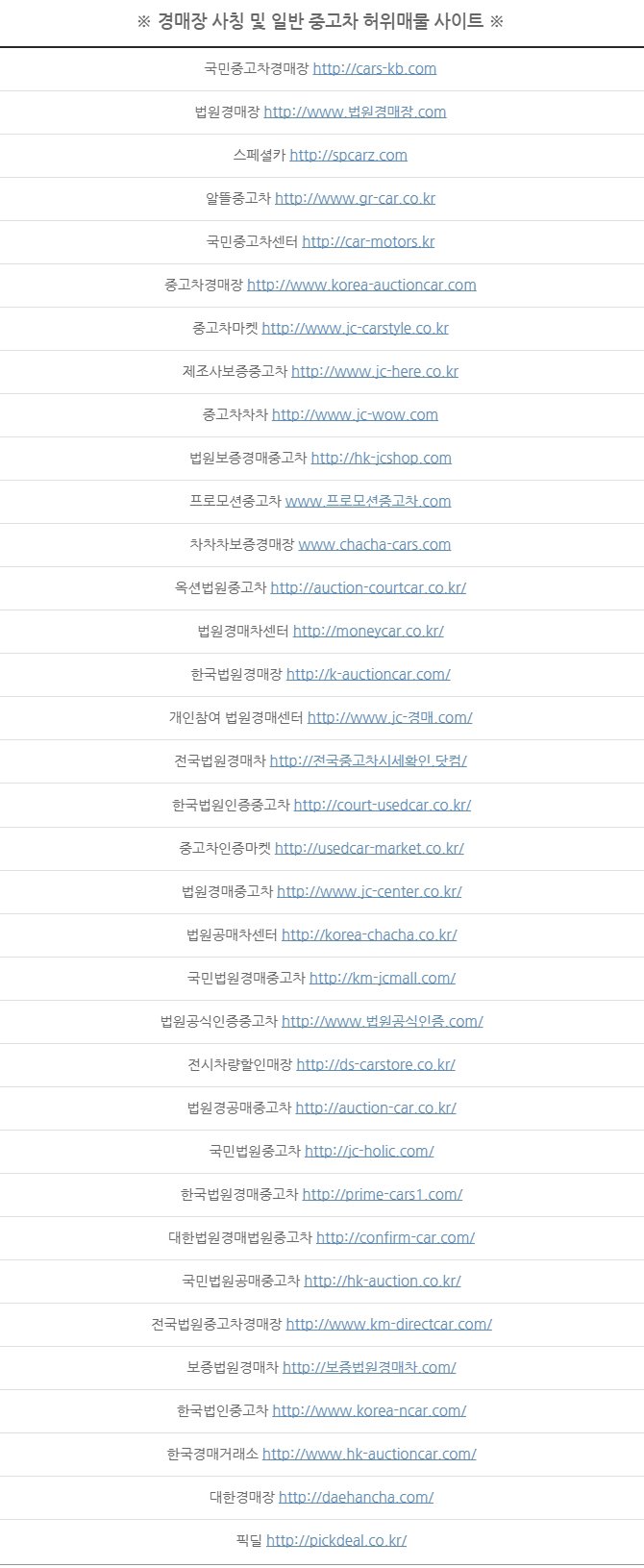Open the court-usedcar.co.kr link
644x1568 pixels.
pos(383,805)
